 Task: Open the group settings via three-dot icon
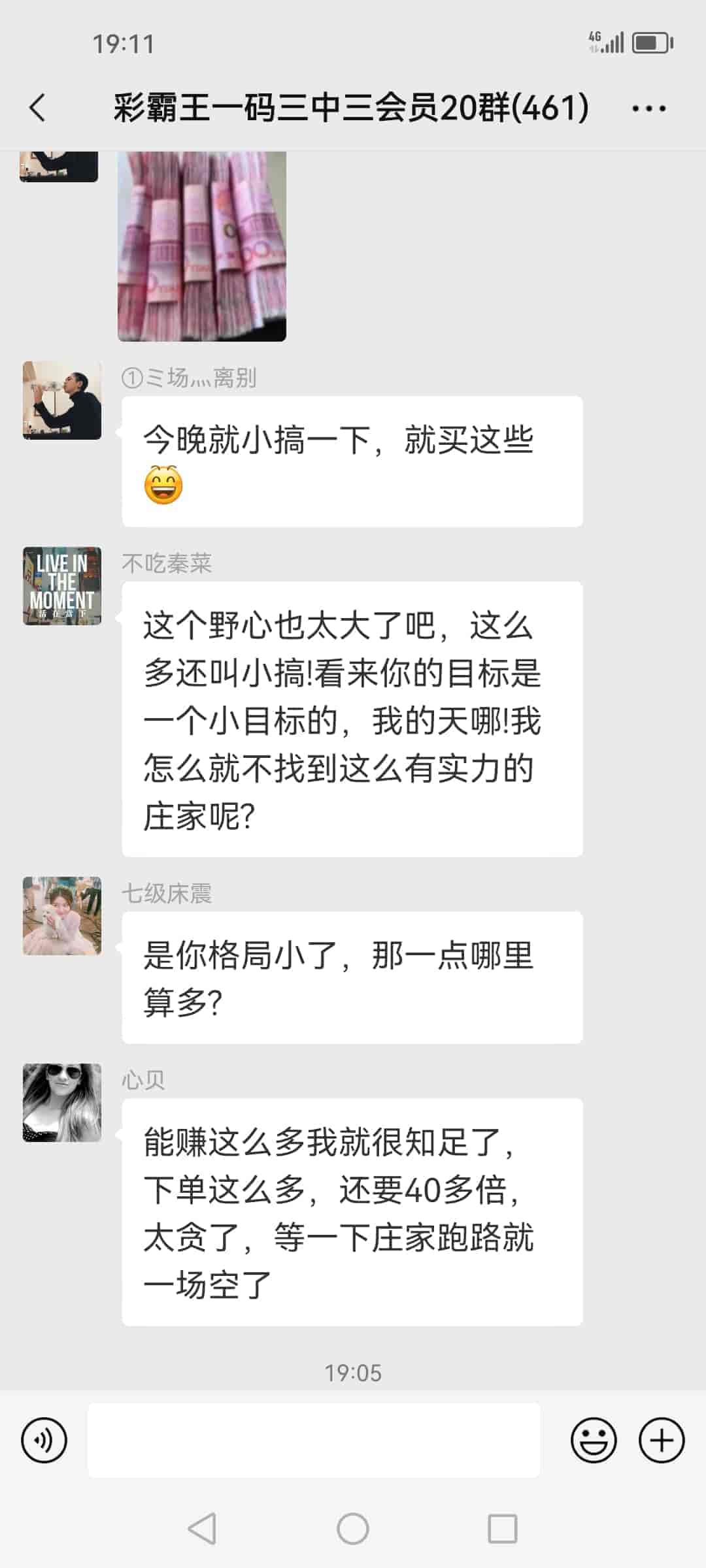point(646,109)
